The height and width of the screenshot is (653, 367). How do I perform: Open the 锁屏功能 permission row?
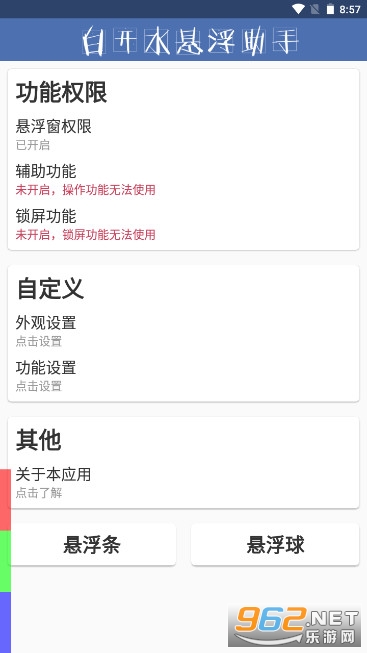[x=183, y=224]
